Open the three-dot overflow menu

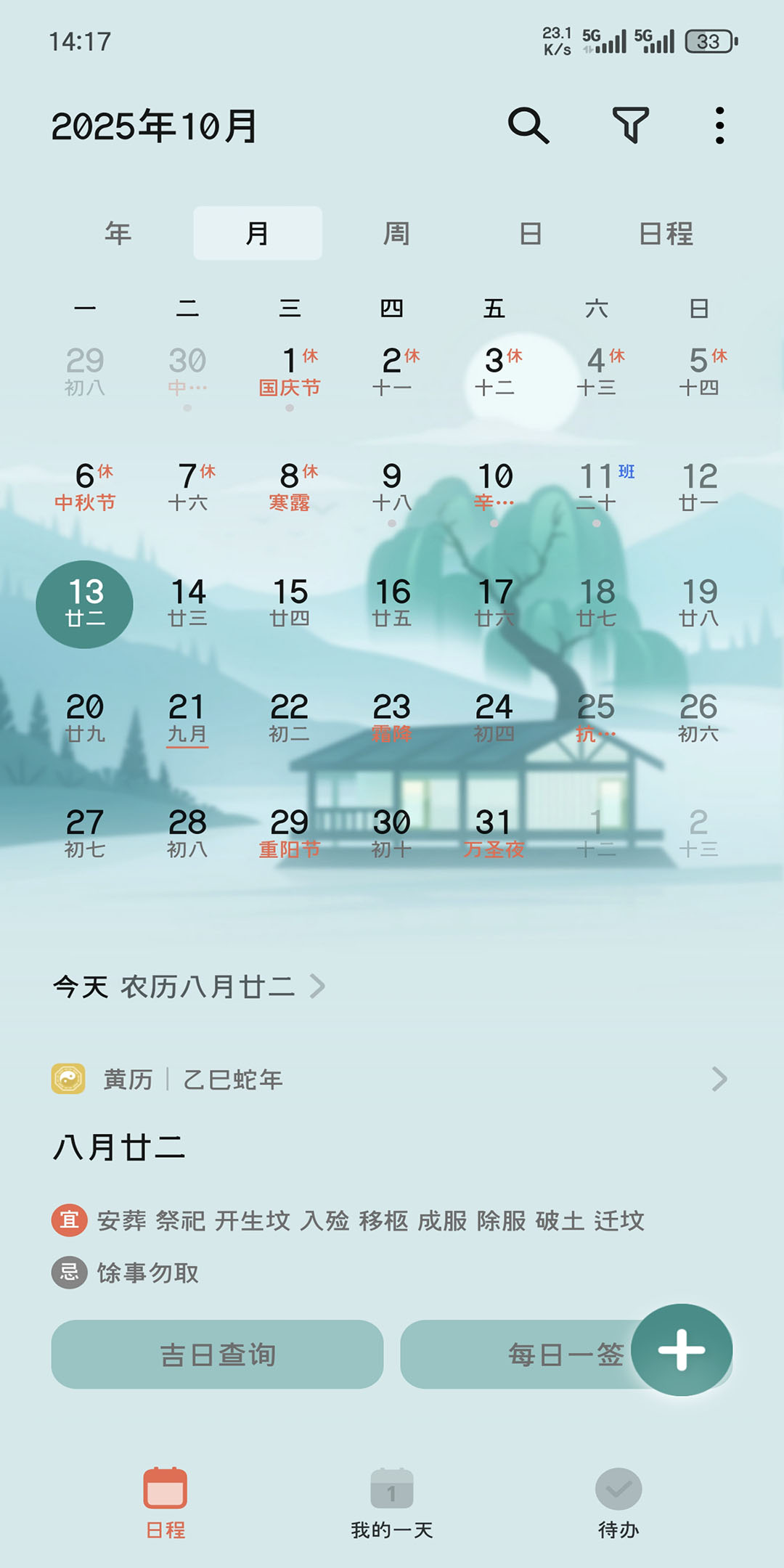pos(719,126)
